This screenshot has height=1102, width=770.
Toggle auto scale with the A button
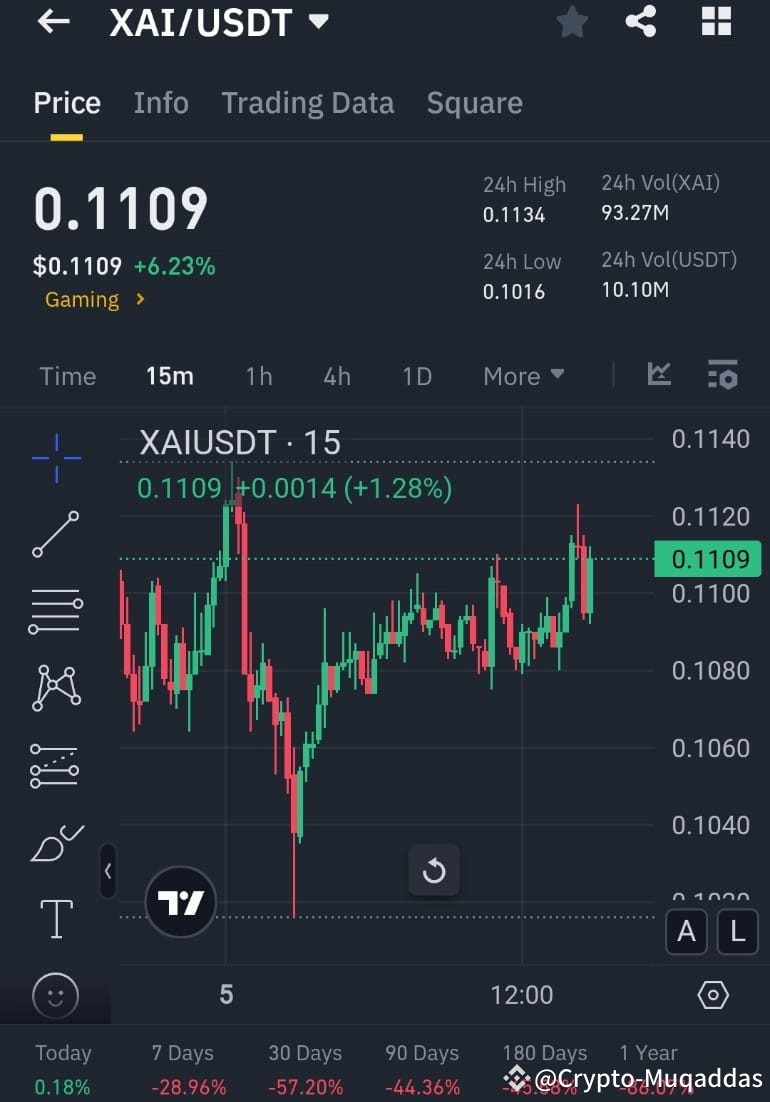pyautogui.click(x=686, y=931)
